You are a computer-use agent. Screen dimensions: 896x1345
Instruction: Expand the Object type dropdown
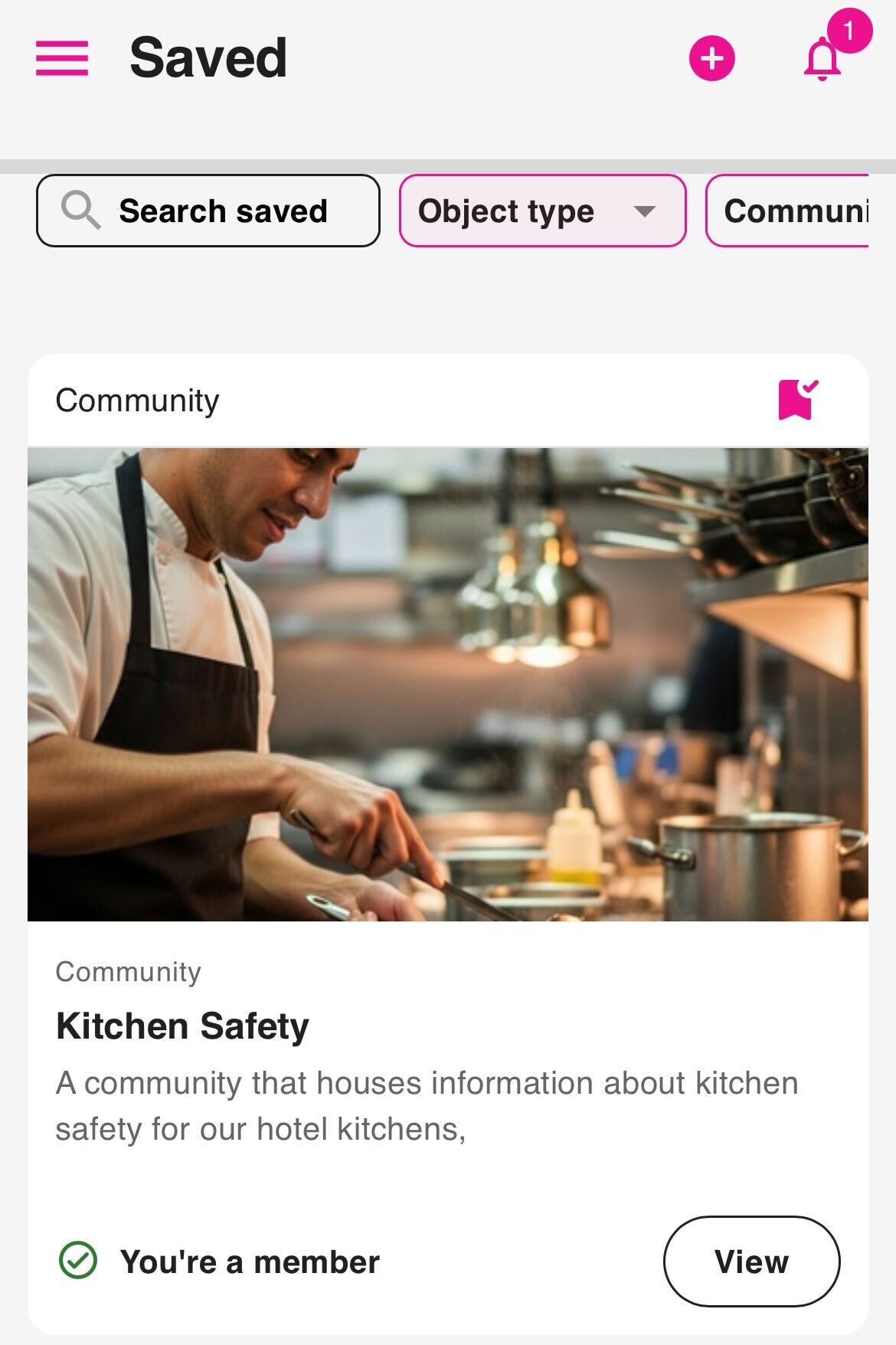pyautogui.click(x=541, y=211)
